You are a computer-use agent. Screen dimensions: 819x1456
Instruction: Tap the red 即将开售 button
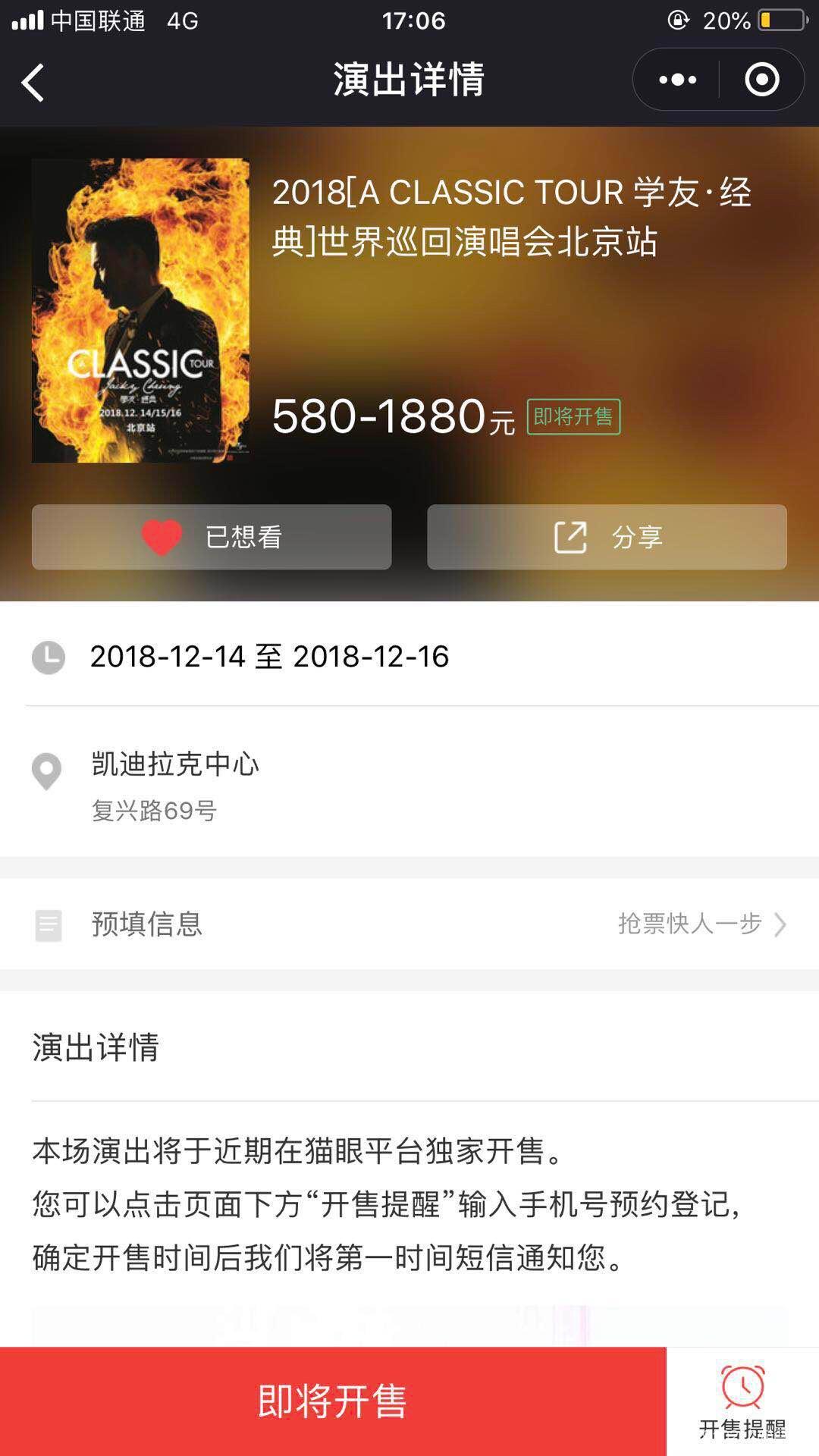point(333,1401)
